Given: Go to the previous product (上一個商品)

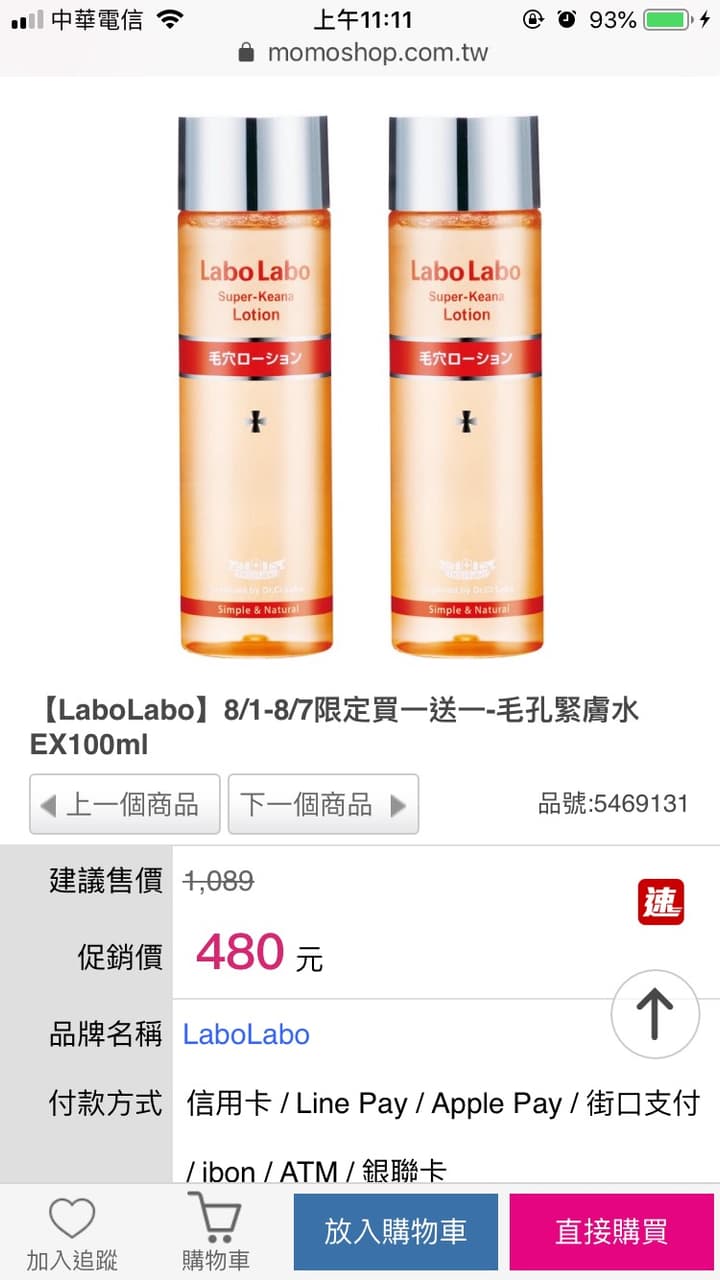Looking at the screenshot, I should (124, 804).
